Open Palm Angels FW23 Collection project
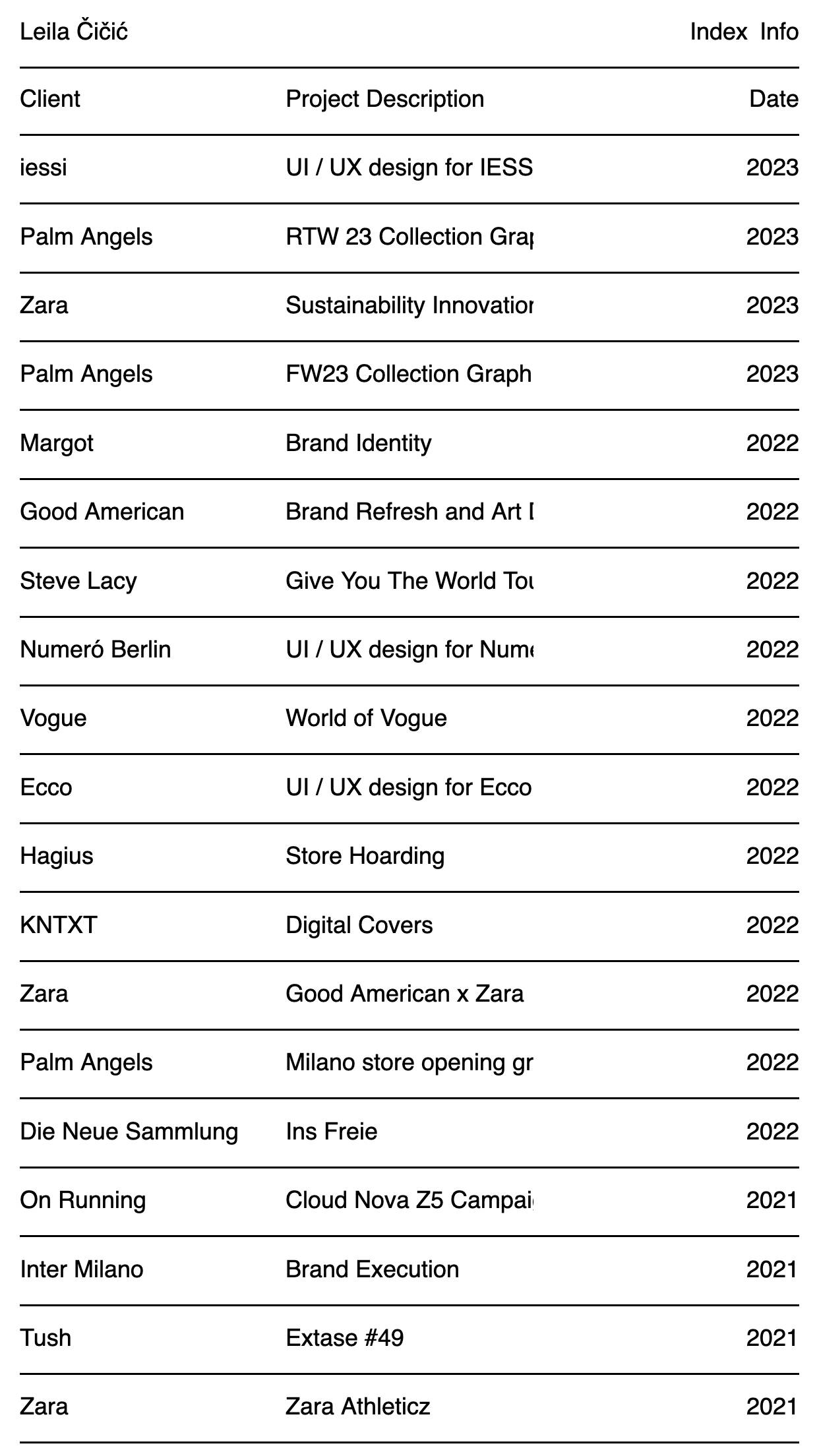 [x=409, y=374]
